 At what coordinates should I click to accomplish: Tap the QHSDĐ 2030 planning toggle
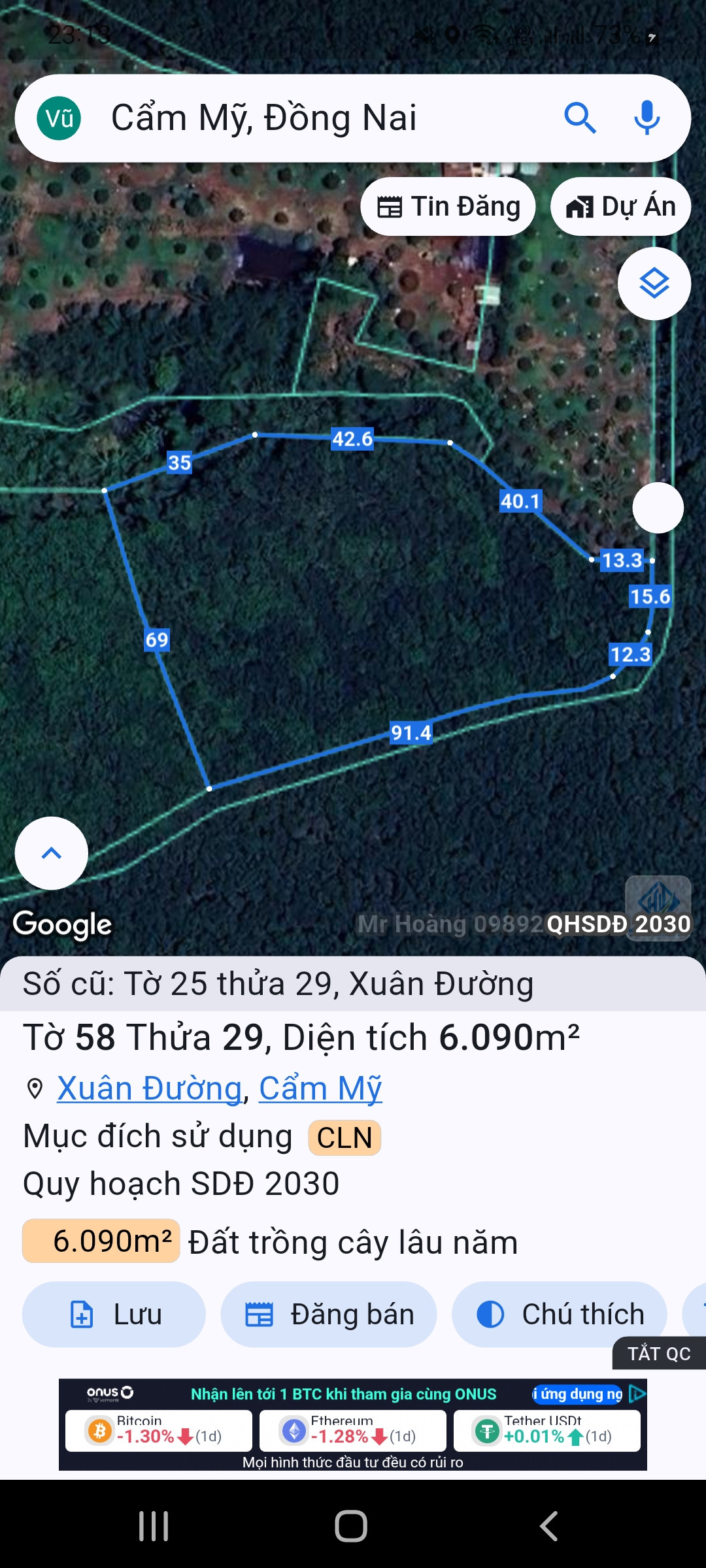click(618, 924)
